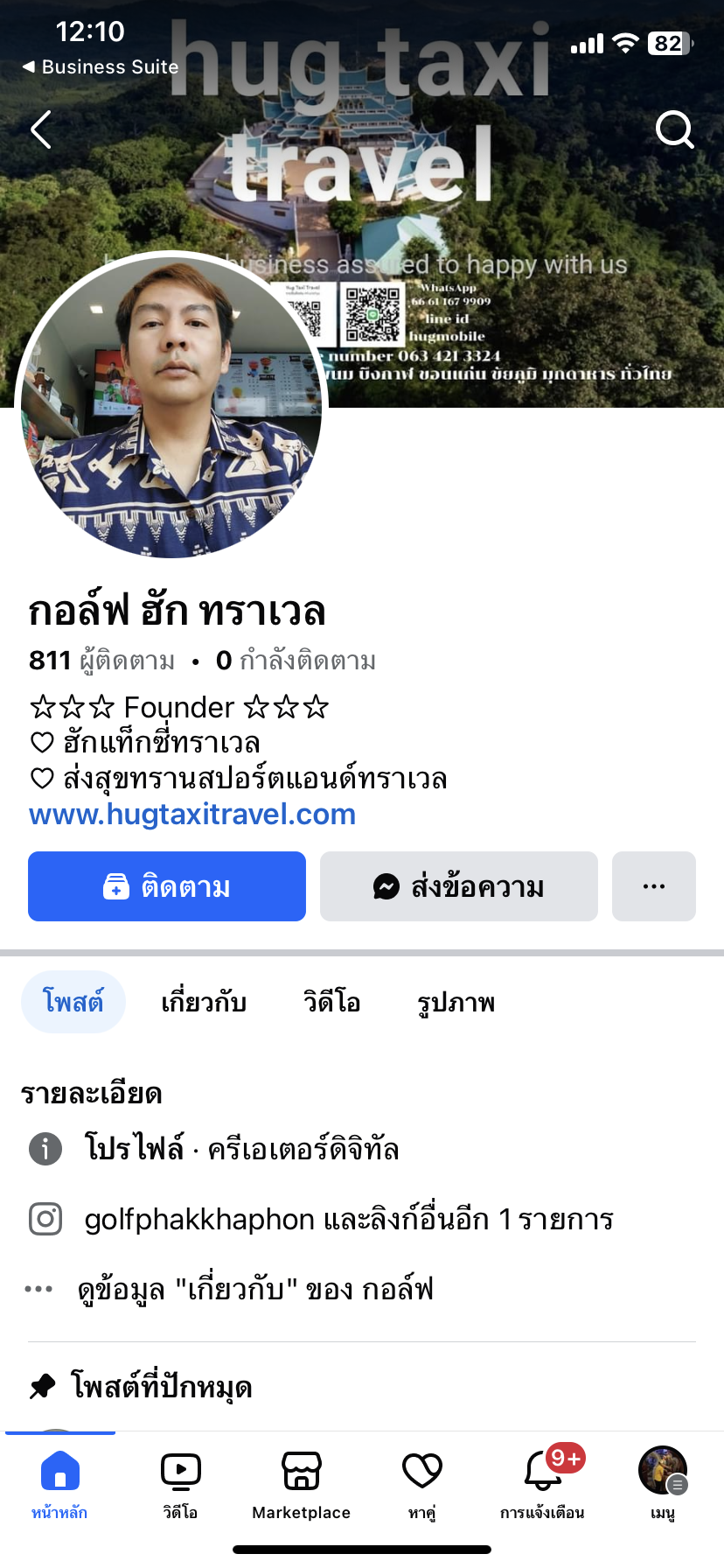Open วิดีโอ in the bottom navigation
Image resolution: width=724 pixels, height=1568 pixels.
pyautogui.click(x=180, y=1481)
